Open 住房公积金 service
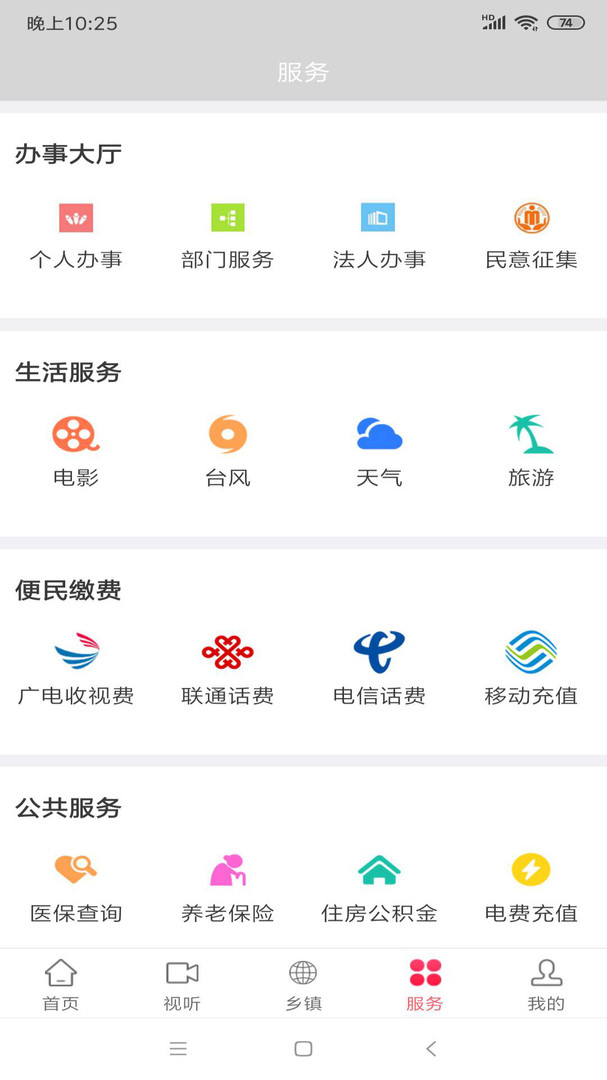Viewport: 607px width, 1080px height. (379, 888)
